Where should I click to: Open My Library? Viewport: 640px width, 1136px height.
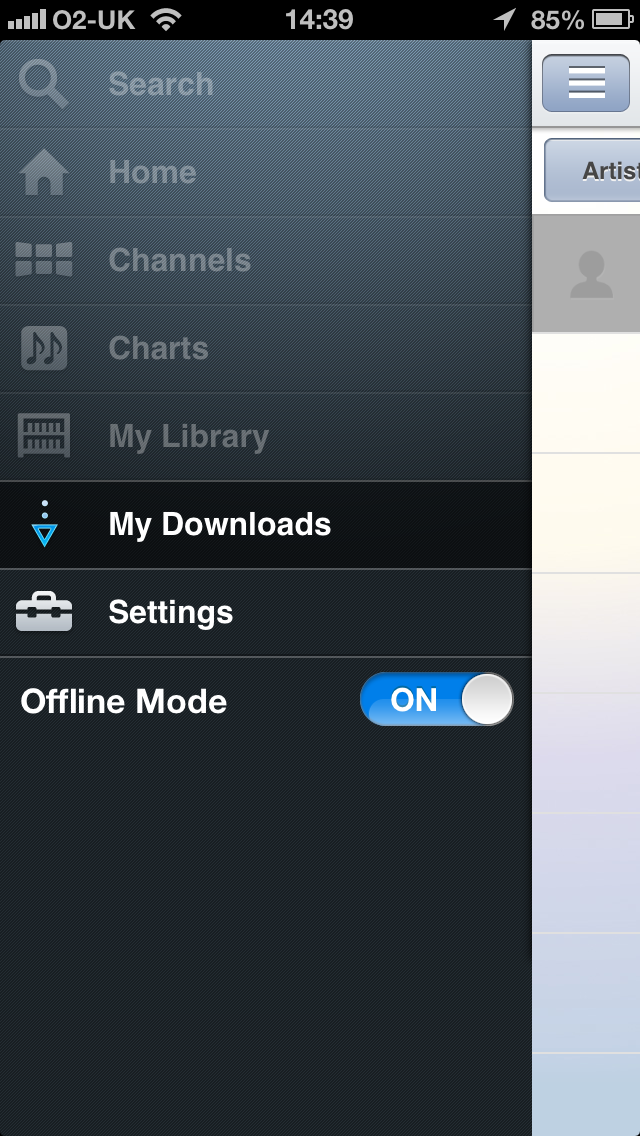(188, 437)
